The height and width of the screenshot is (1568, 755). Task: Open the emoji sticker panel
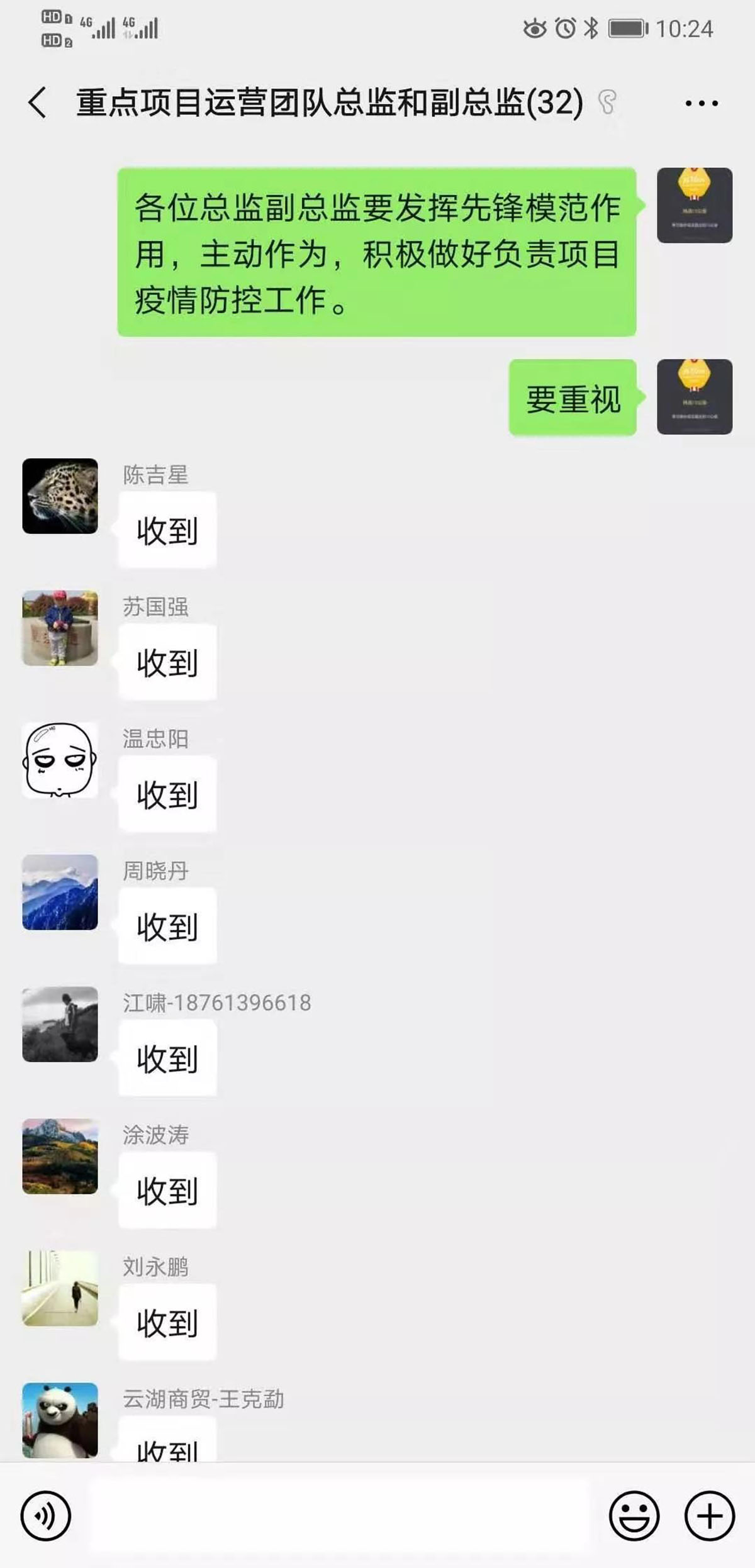tap(634, 1516)
